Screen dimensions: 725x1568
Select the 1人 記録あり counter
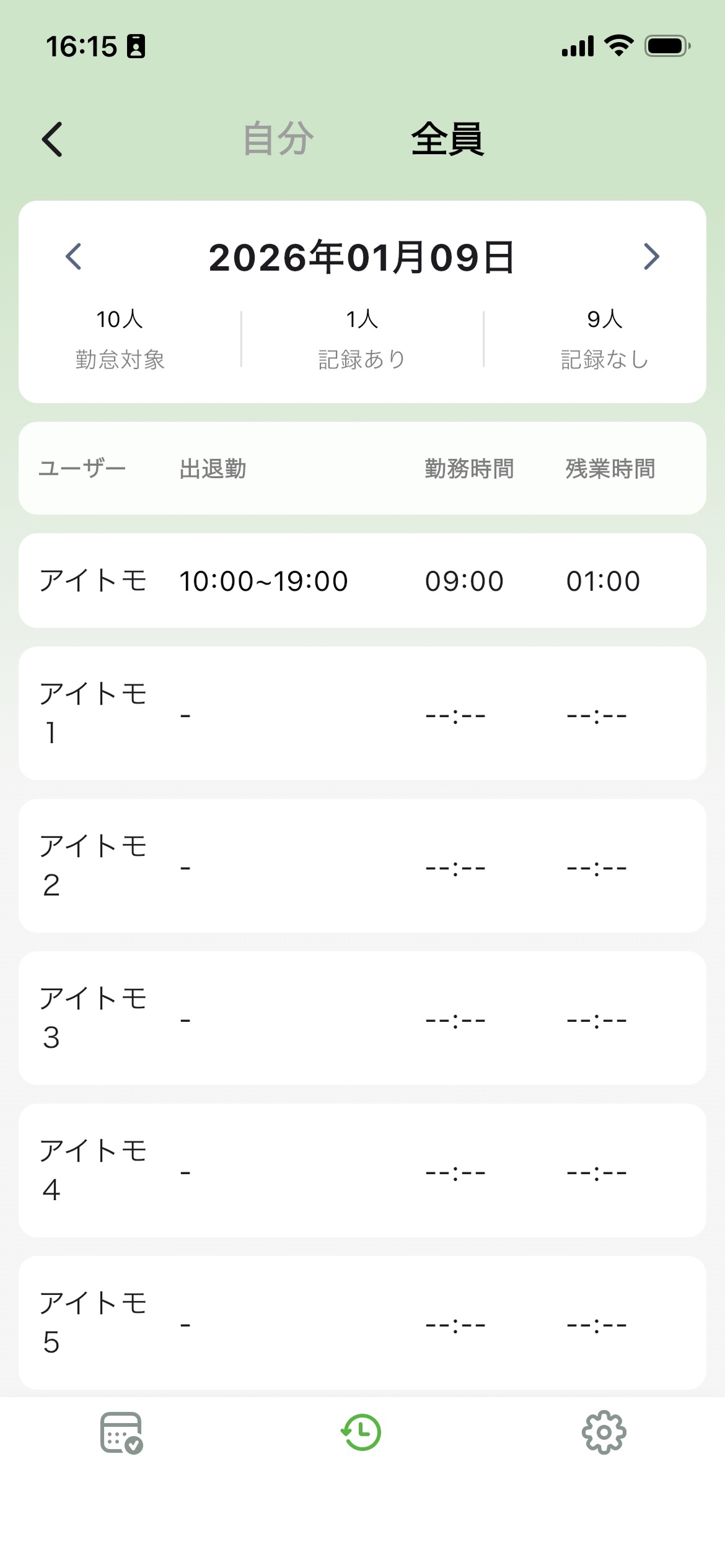coord(362,338)
